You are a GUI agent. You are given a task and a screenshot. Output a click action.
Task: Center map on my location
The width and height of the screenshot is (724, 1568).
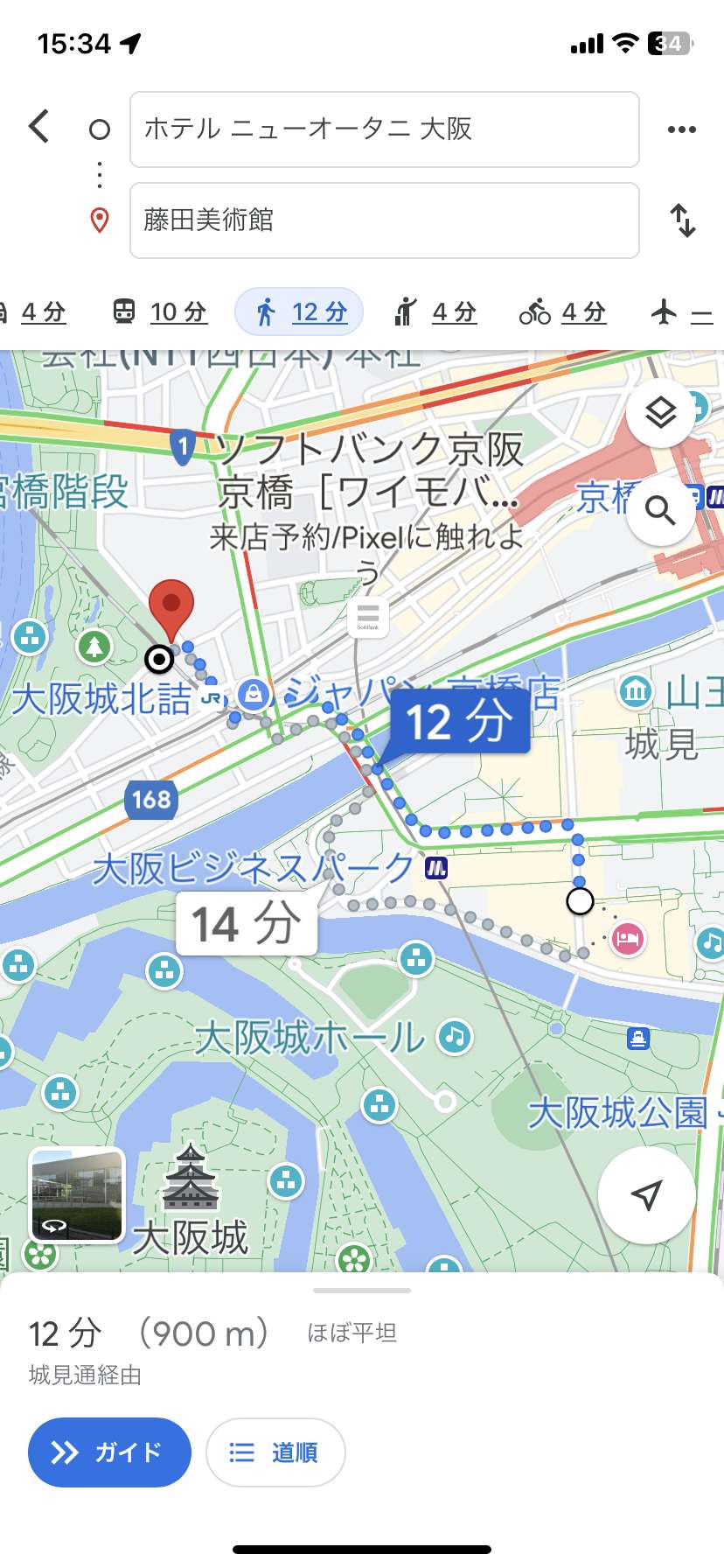click(x=646, y=1195)
